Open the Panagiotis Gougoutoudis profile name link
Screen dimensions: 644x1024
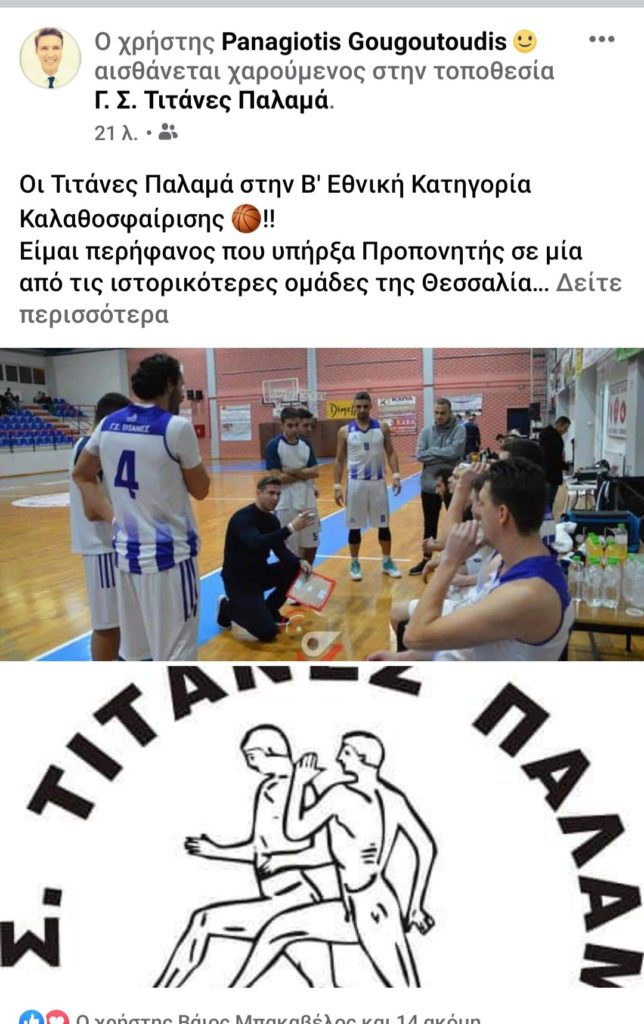(x=364, y=42)
